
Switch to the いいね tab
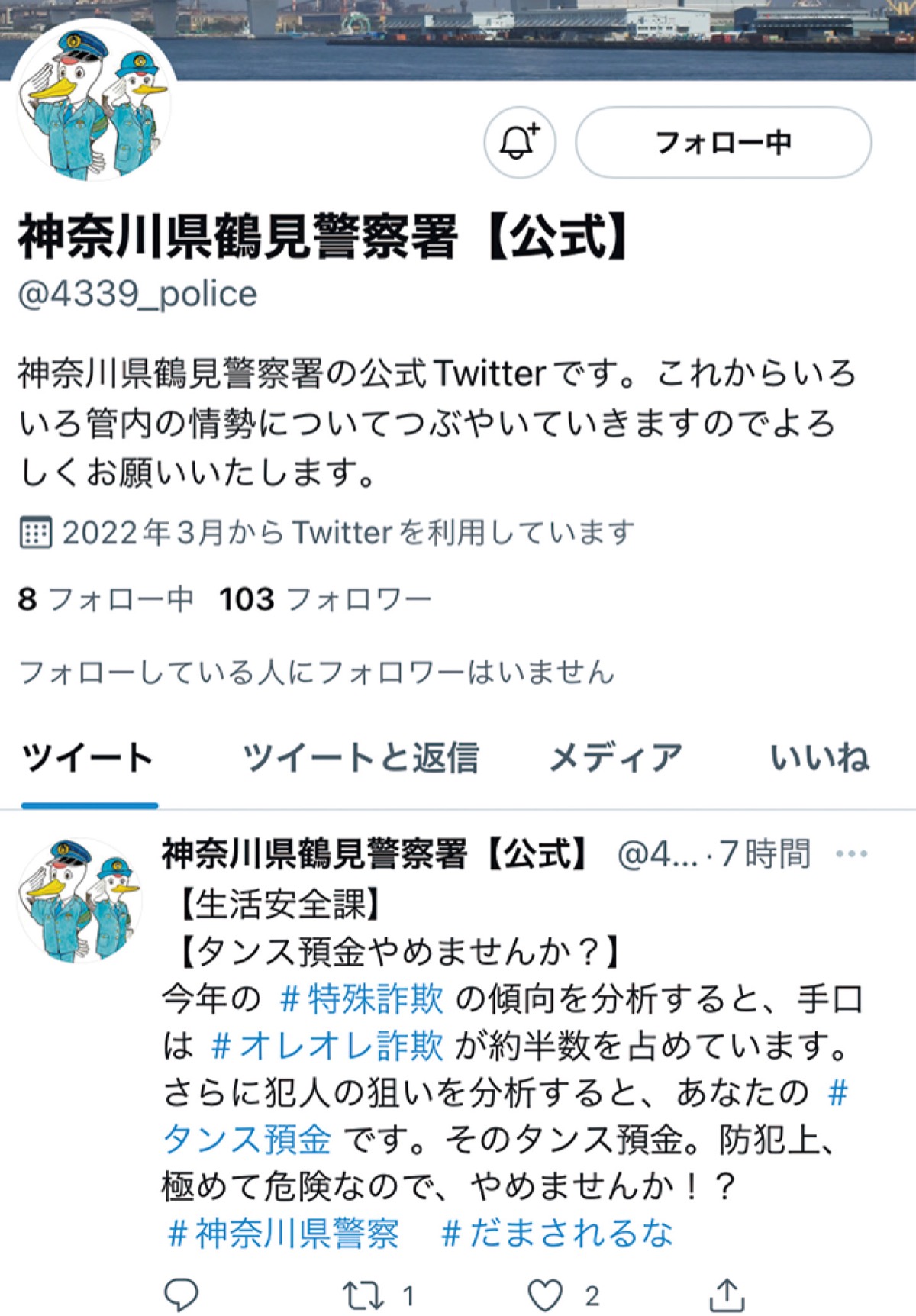[819, 758]
